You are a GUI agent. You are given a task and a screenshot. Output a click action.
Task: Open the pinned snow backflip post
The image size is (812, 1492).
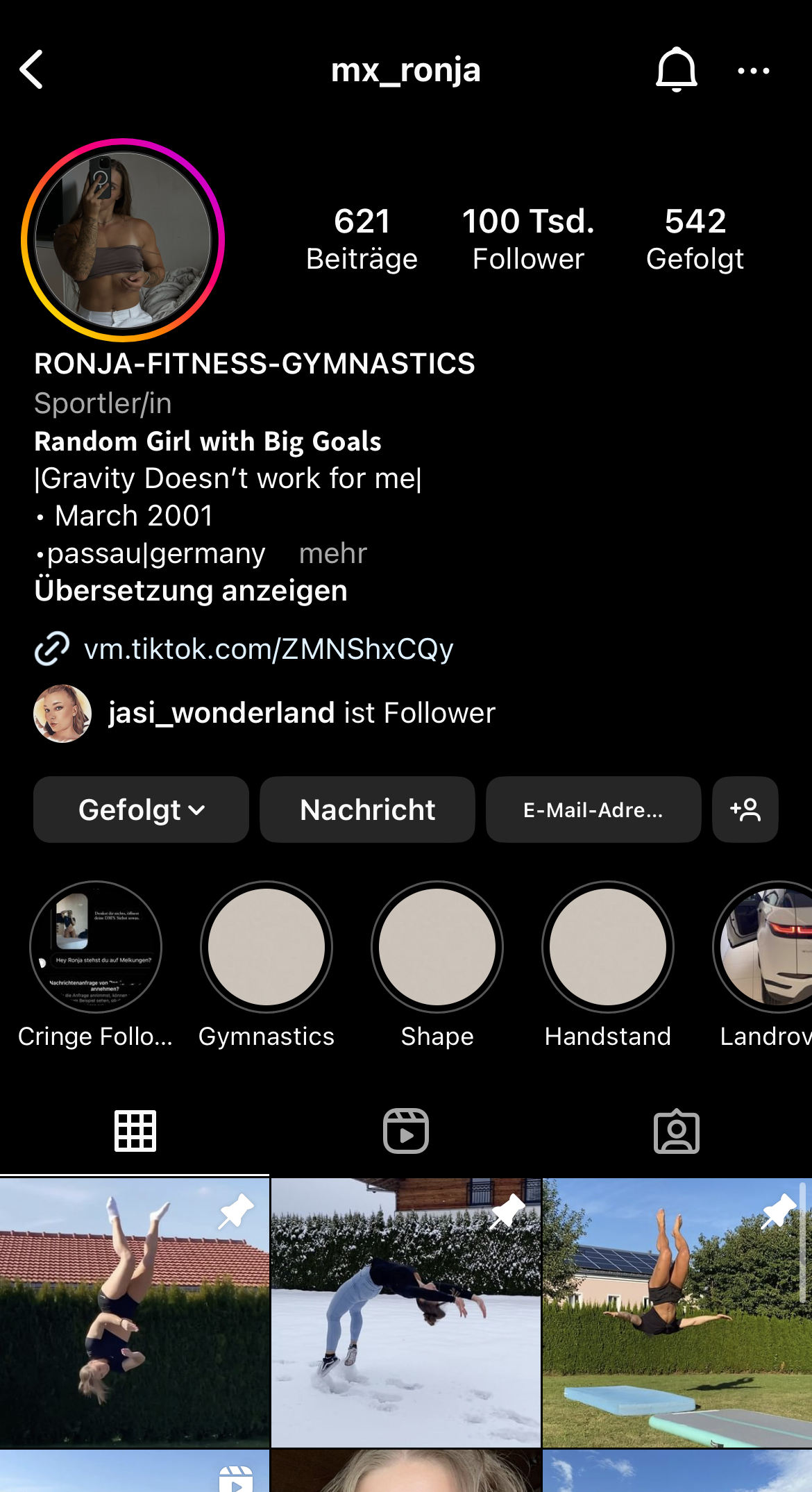point(406,1312)
